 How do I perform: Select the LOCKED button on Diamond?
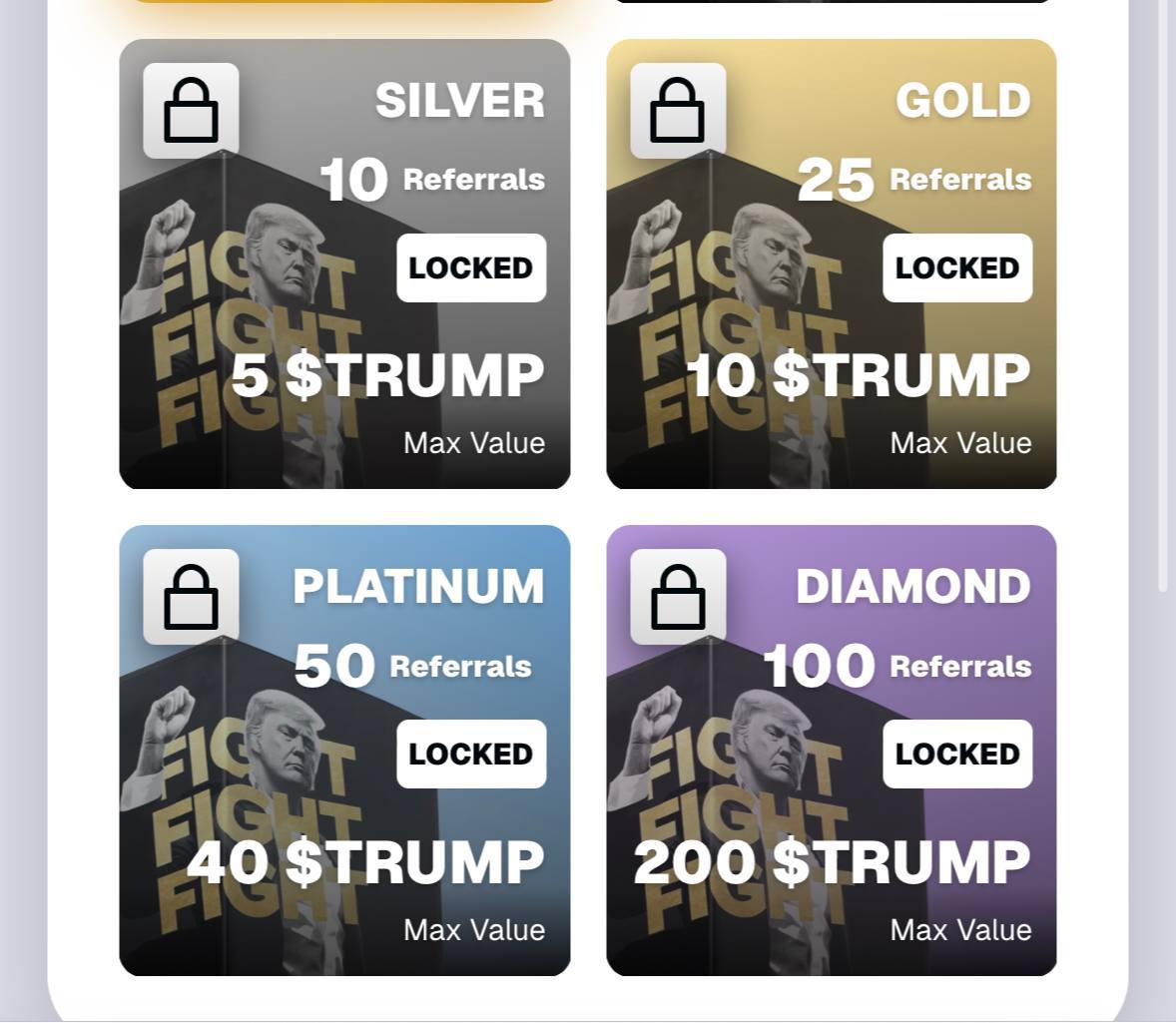click(x=957, y=754)
